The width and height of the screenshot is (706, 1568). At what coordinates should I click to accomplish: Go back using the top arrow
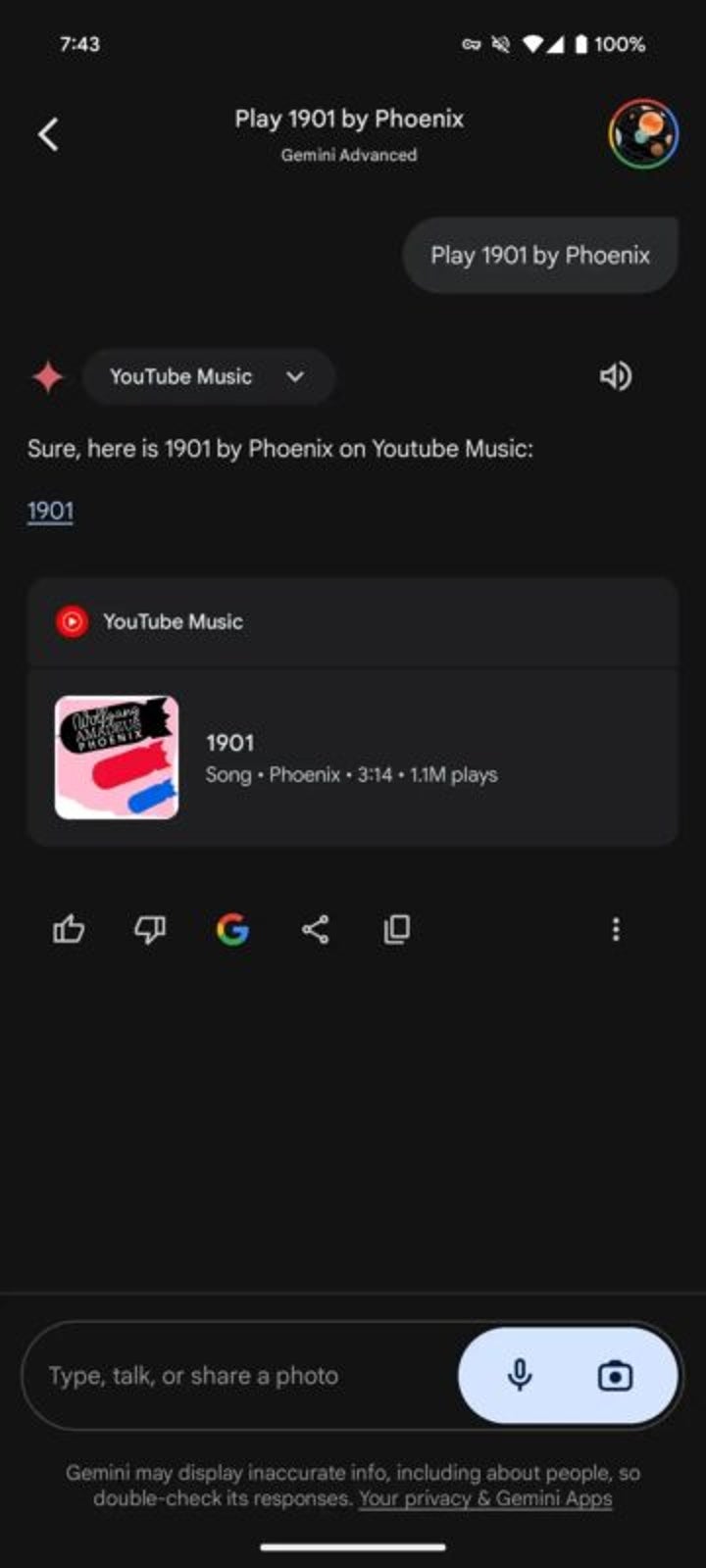[48, 134]
